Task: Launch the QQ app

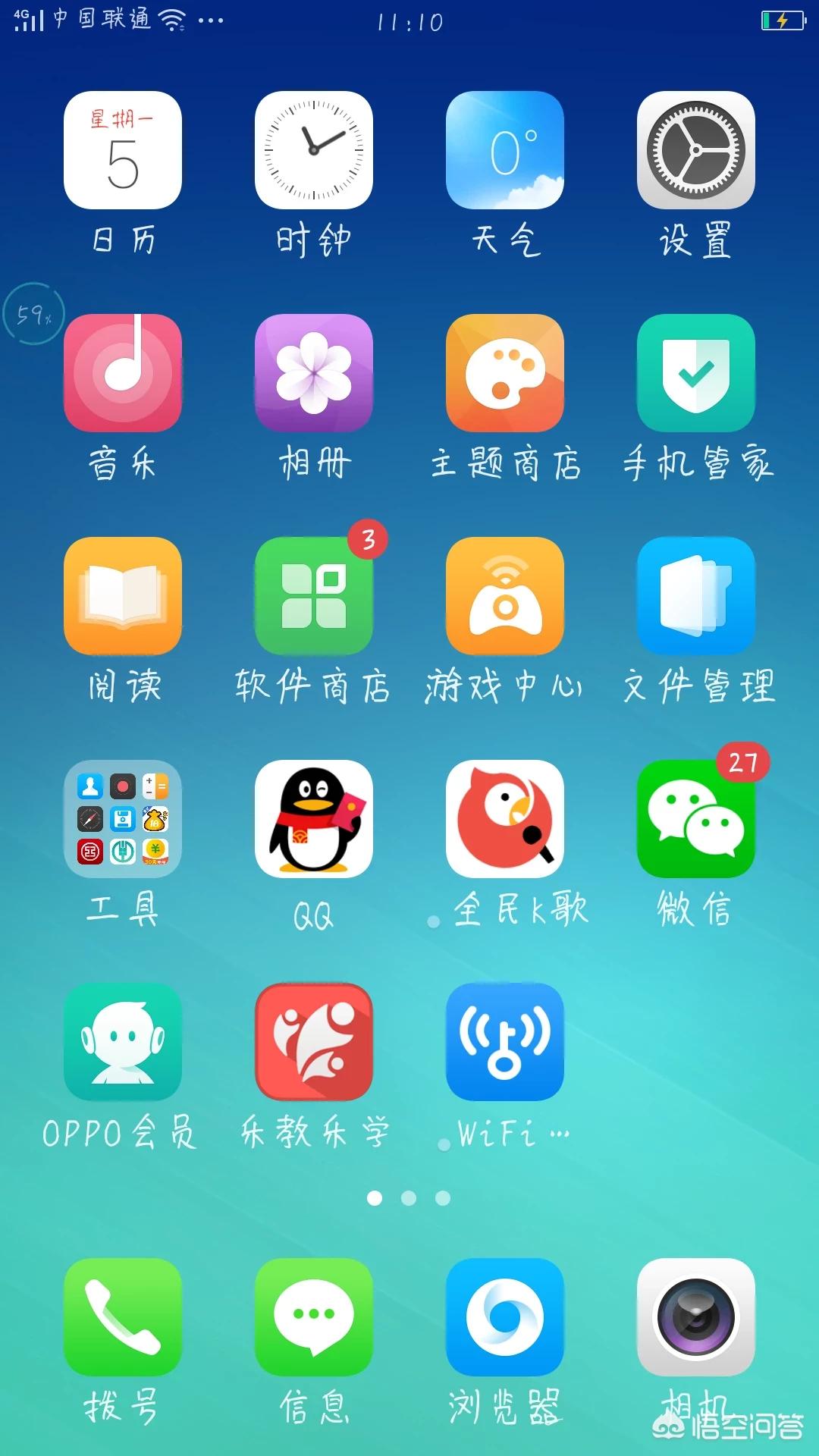Action: pos(314,819)
